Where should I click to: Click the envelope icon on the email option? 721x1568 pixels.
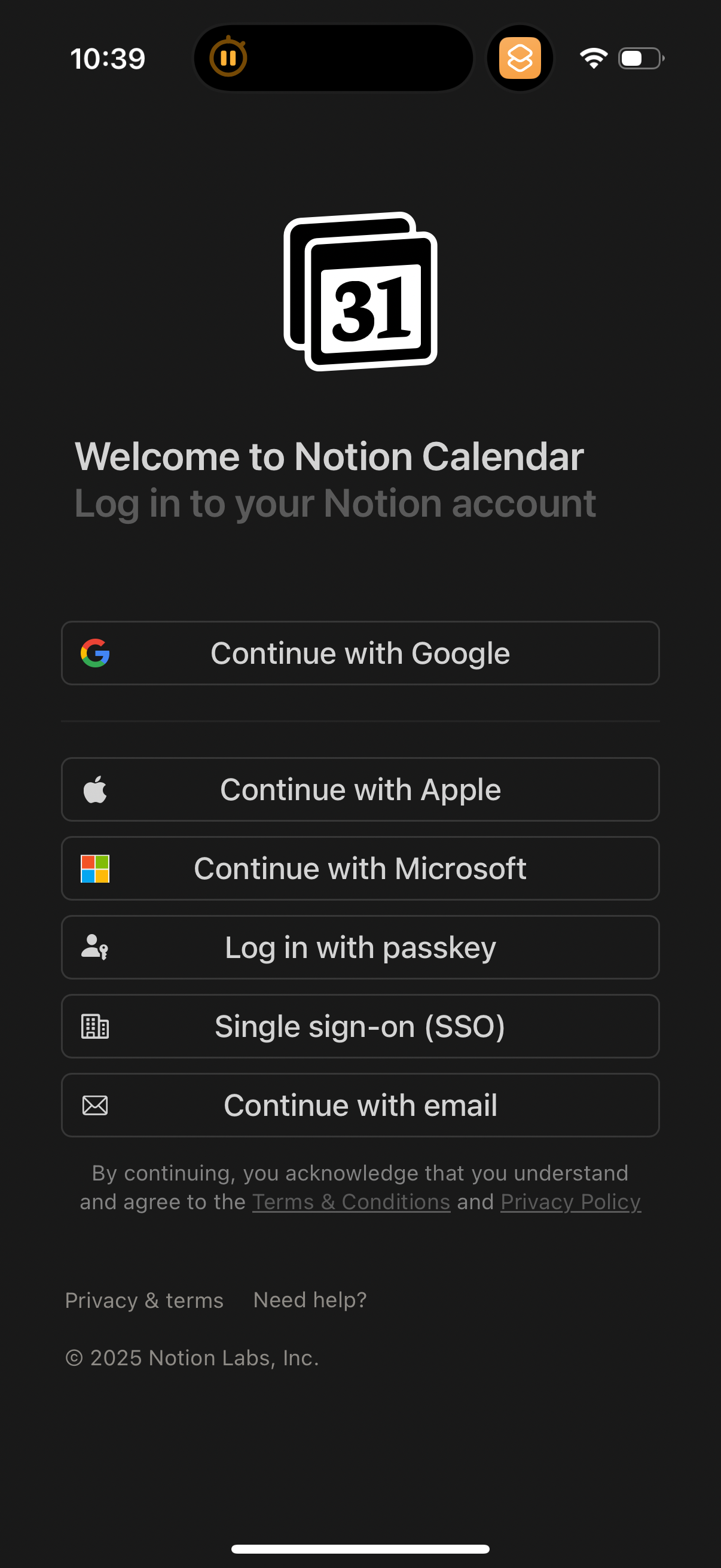96,1105
